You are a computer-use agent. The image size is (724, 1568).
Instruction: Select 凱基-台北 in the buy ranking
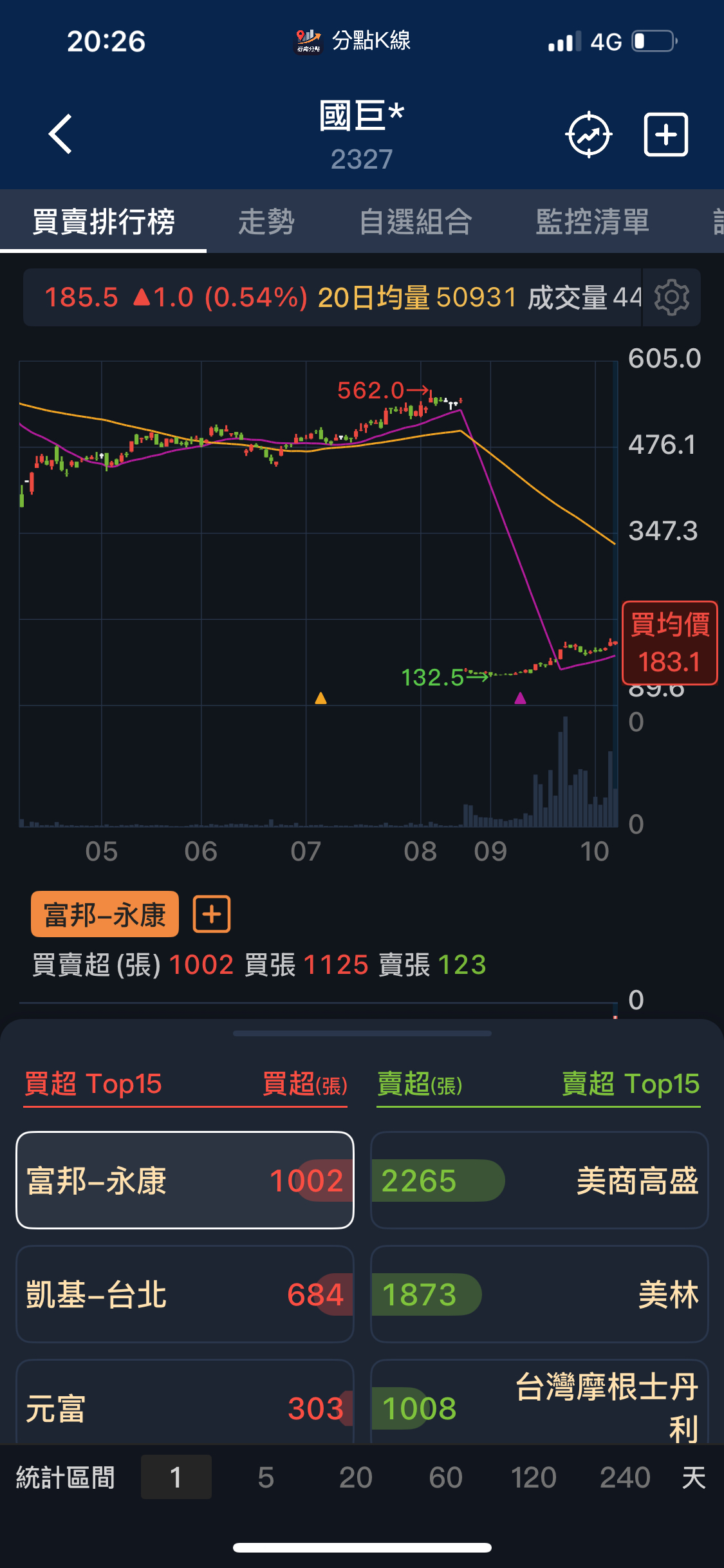point(185,1294)
